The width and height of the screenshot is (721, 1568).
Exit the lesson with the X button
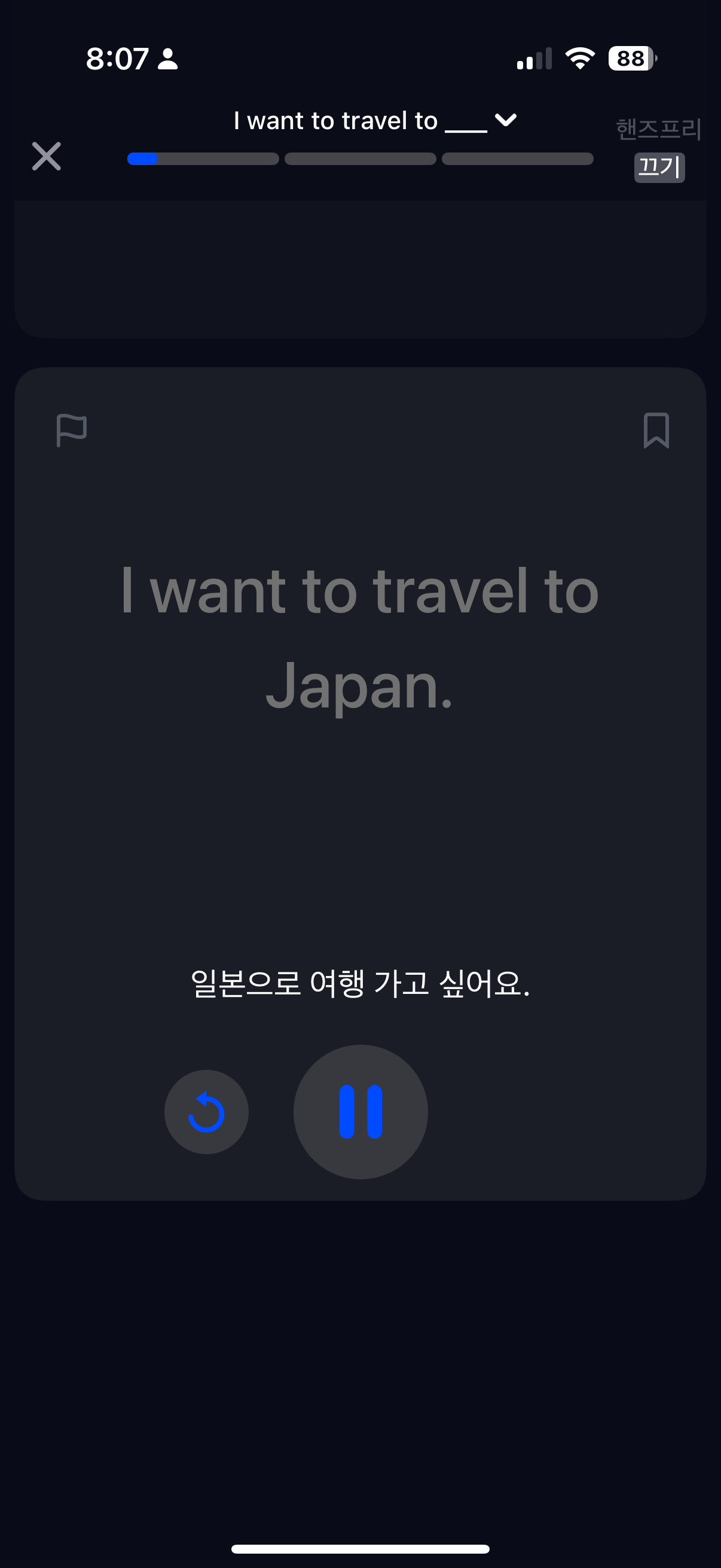(46, 157)
